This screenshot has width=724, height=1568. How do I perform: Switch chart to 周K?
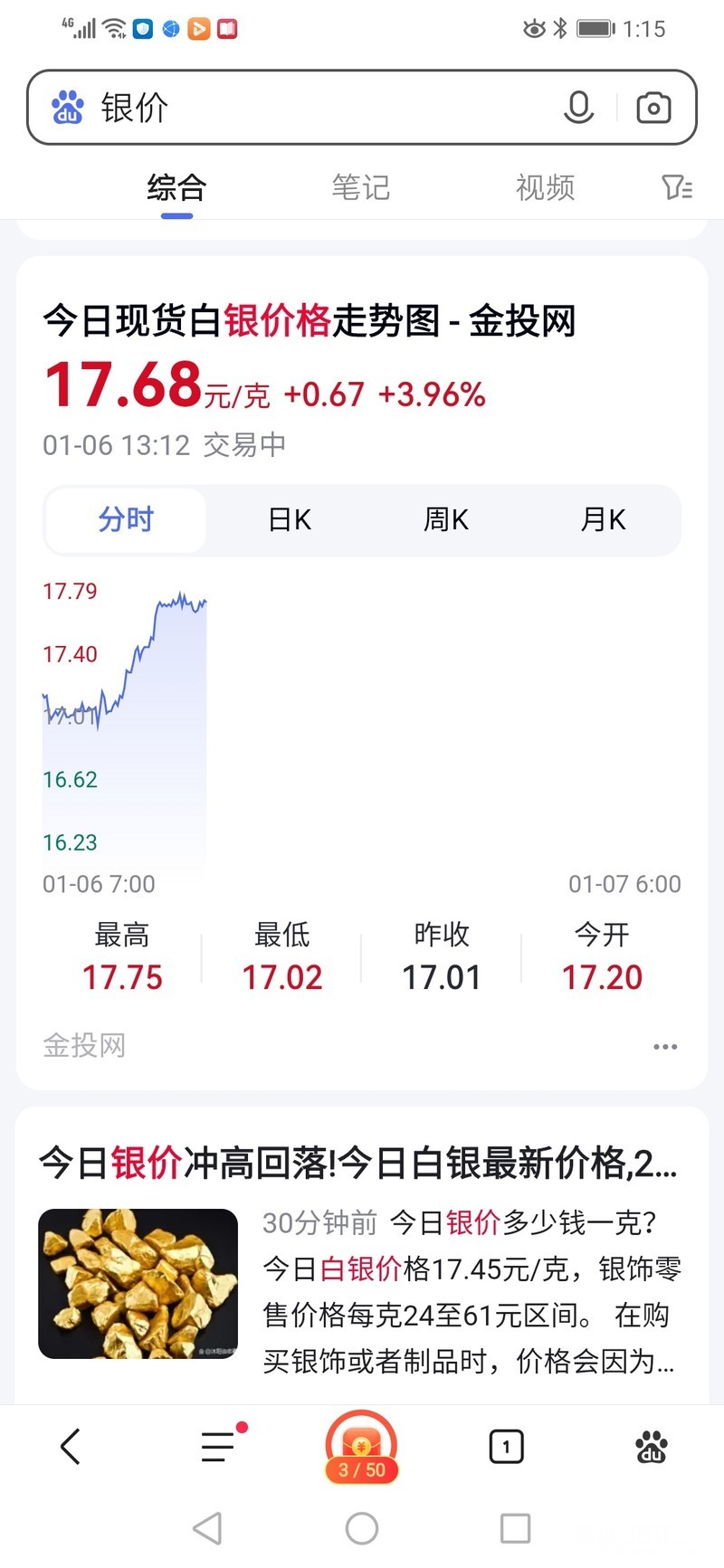tap(446, 519)
